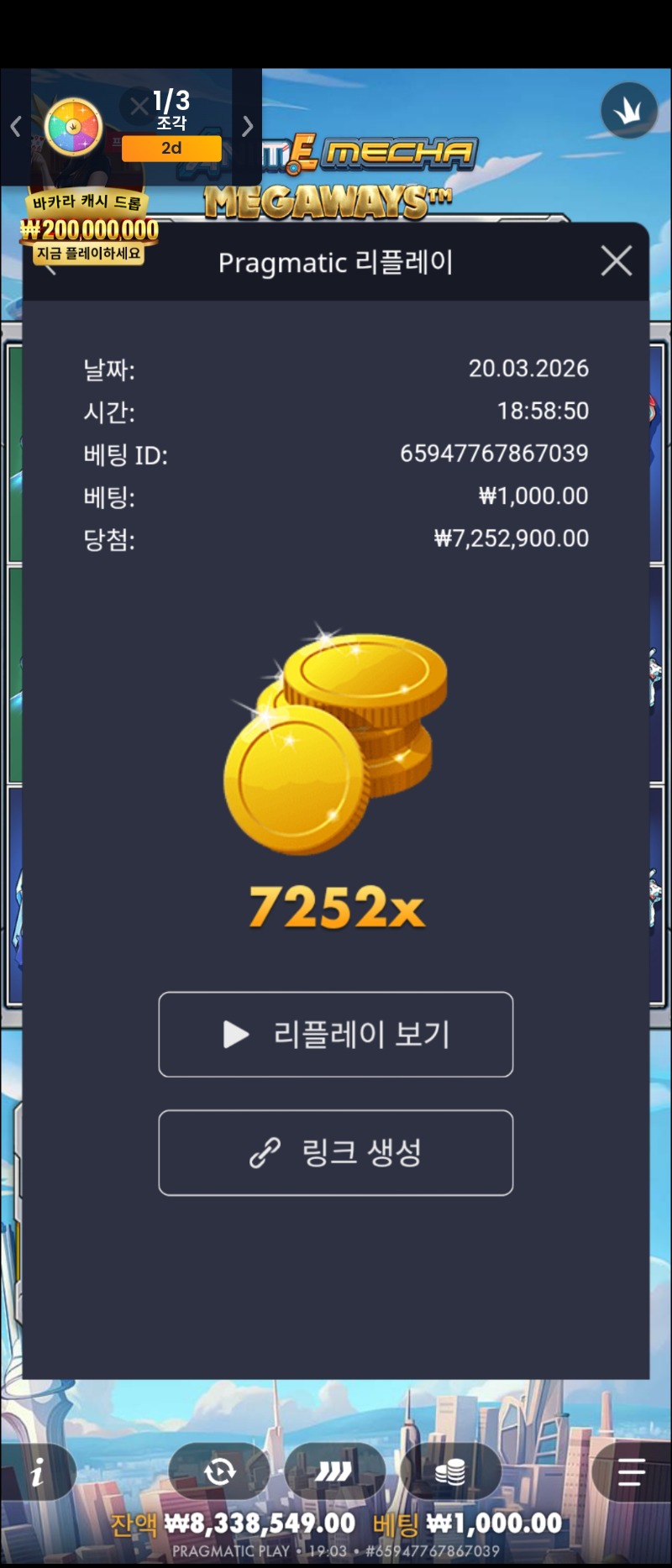The image size is (672, 1568).
Task: Tap the crown icon at top right
Action: (x=628, y=110)
